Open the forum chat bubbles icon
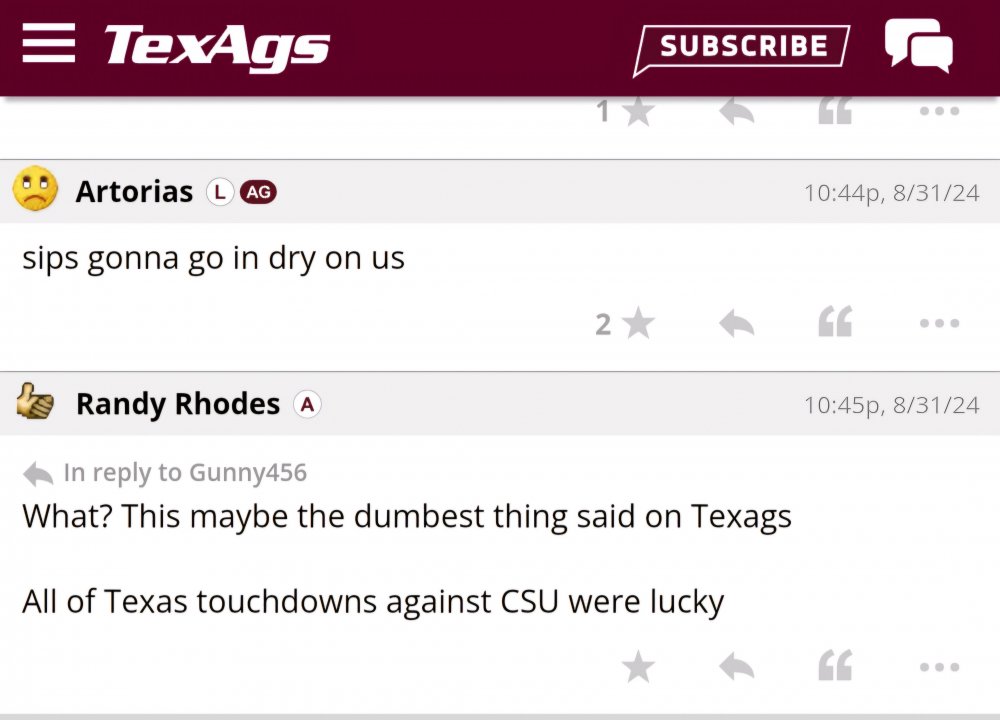This screenshot has width=1000, height=720. point(918,46)
